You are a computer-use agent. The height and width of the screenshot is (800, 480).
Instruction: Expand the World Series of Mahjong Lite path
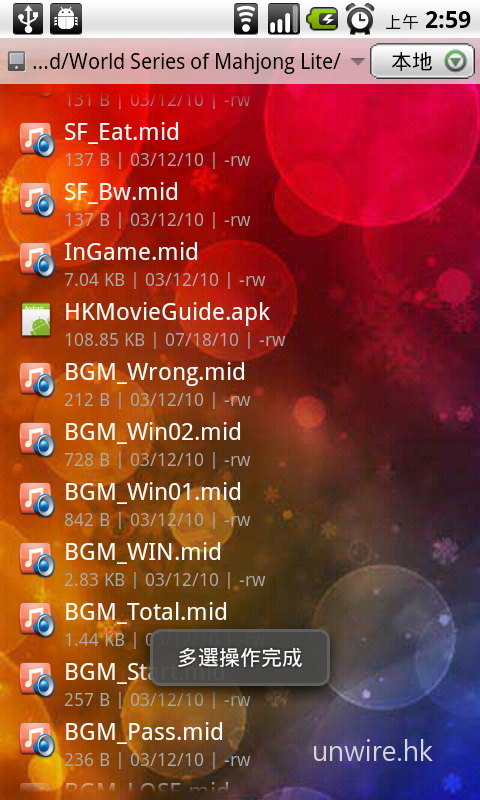coord(186,62)
